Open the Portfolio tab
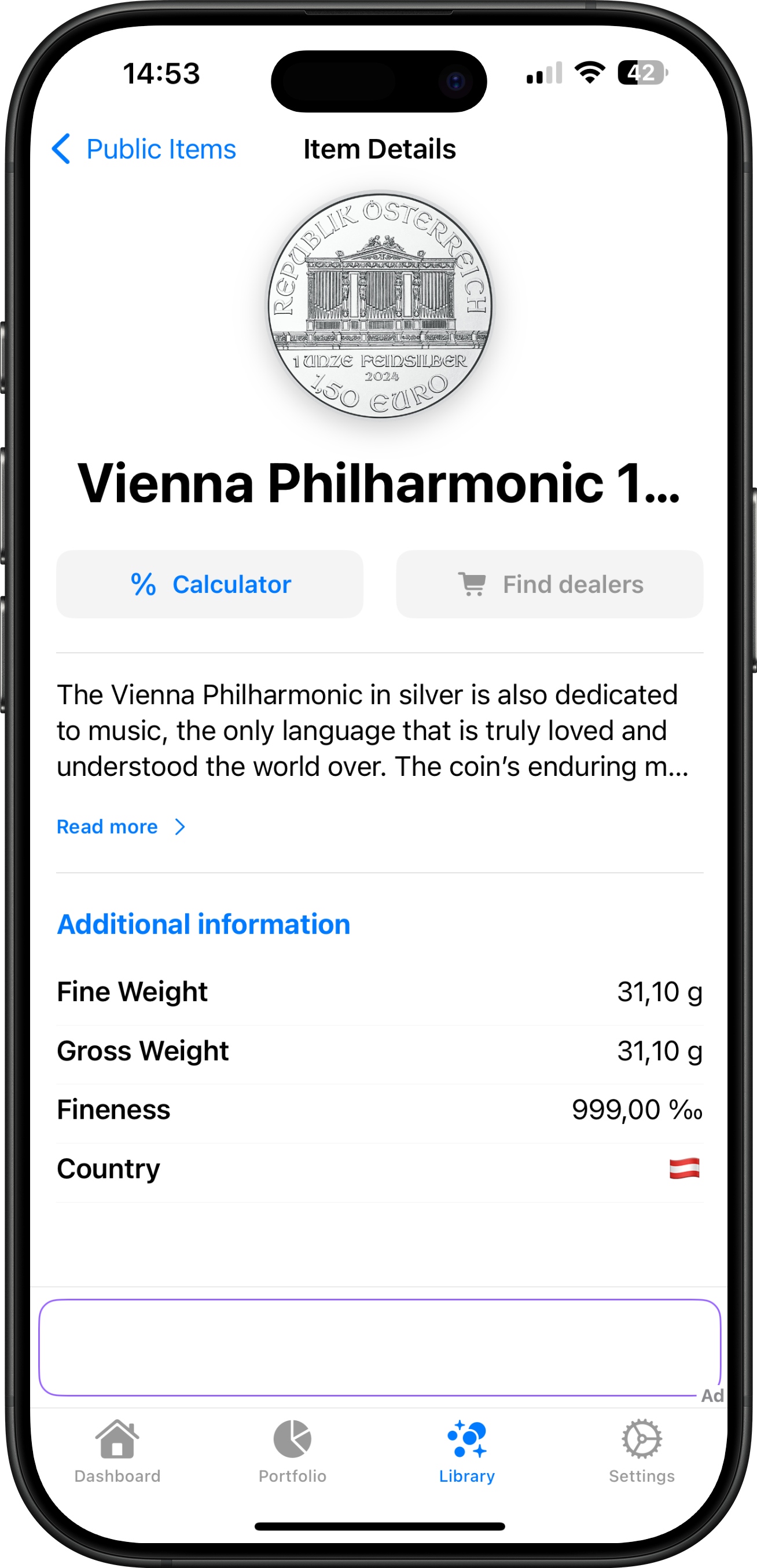The width and height of the screenshot is (757, 1568). 293,1451
